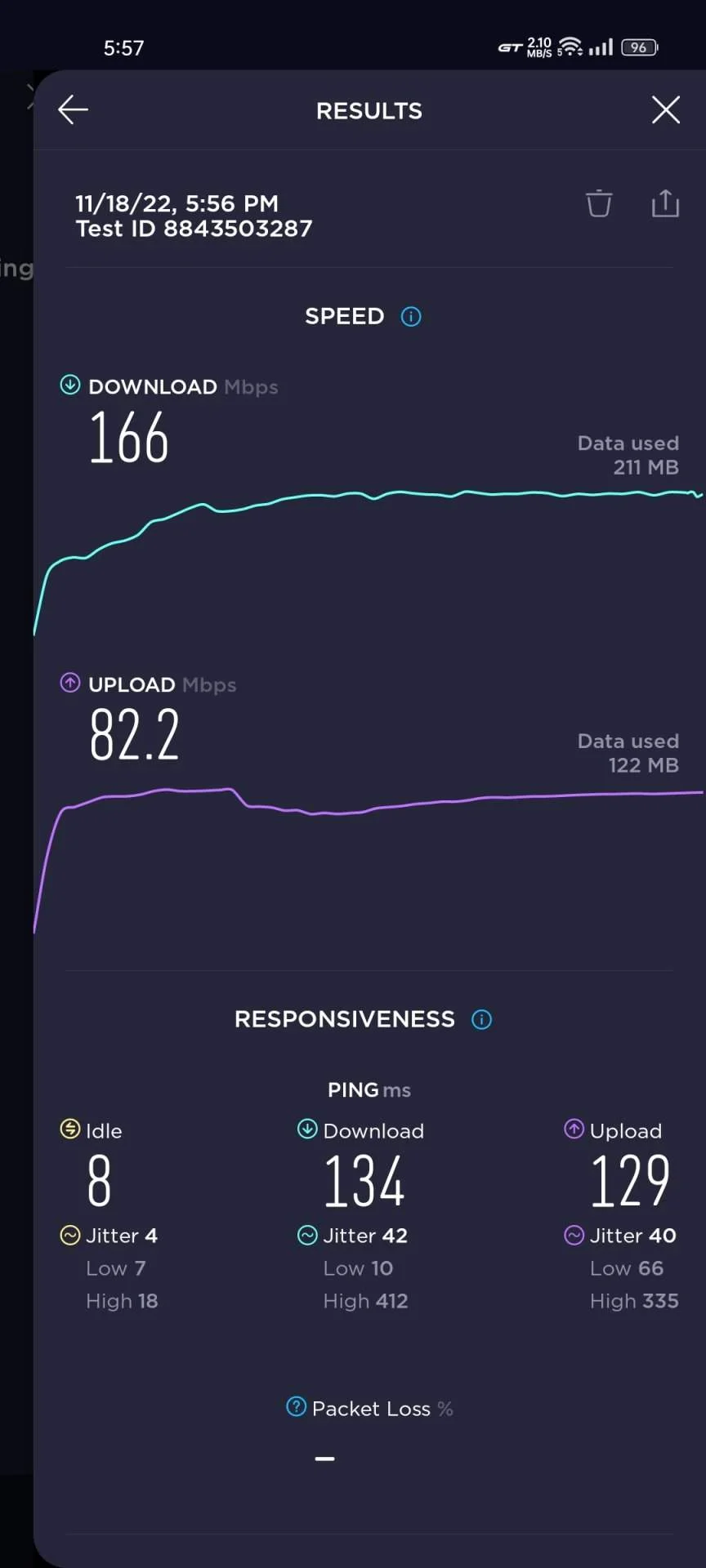706x1568 pixels.
Task: Go back using the arrow icon
Action: pyautogui.click(x=73, y=109)
